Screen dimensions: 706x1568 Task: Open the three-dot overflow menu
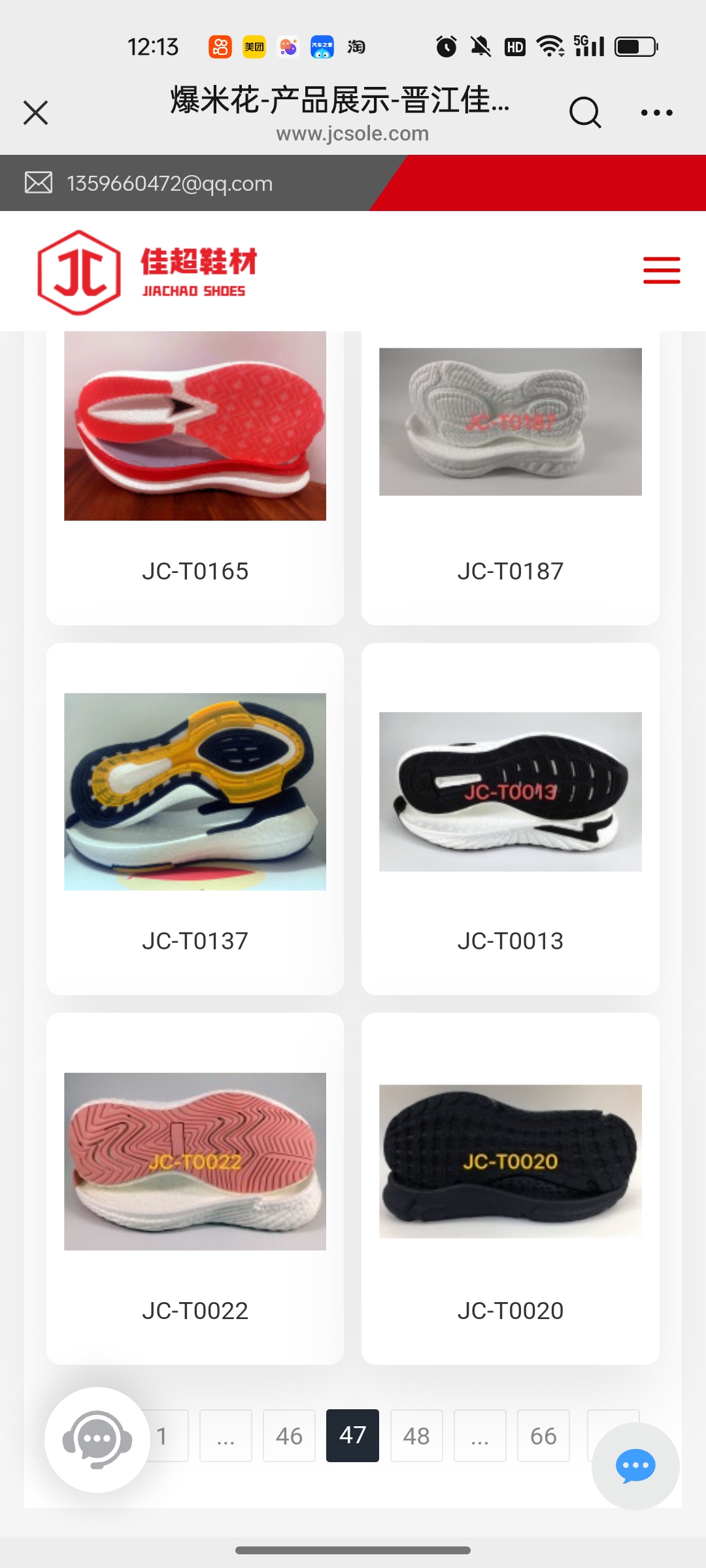(656, 112)
